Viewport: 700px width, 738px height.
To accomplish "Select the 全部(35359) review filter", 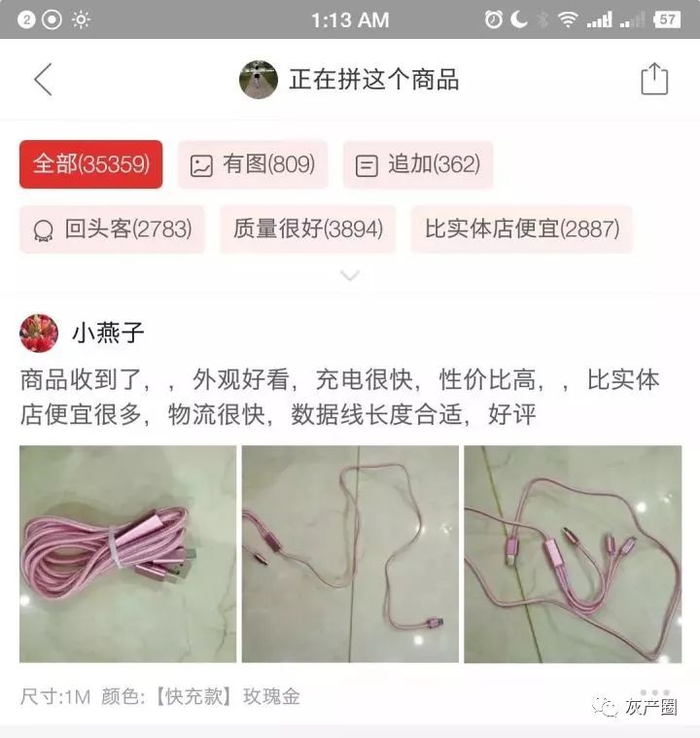I will pos(91,164).
